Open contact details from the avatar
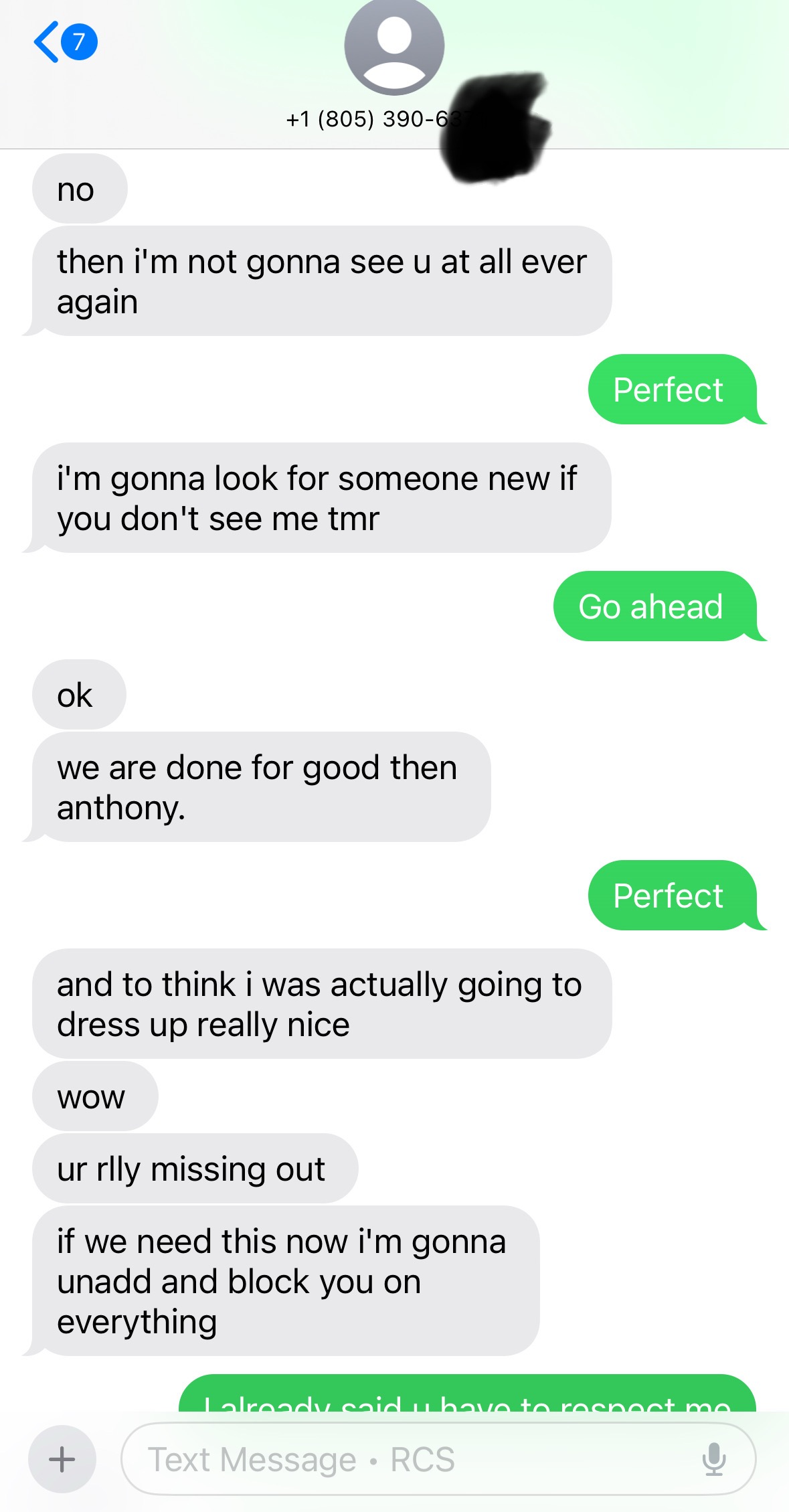Viewport: 789px width, 1512px height. point(393,47)
